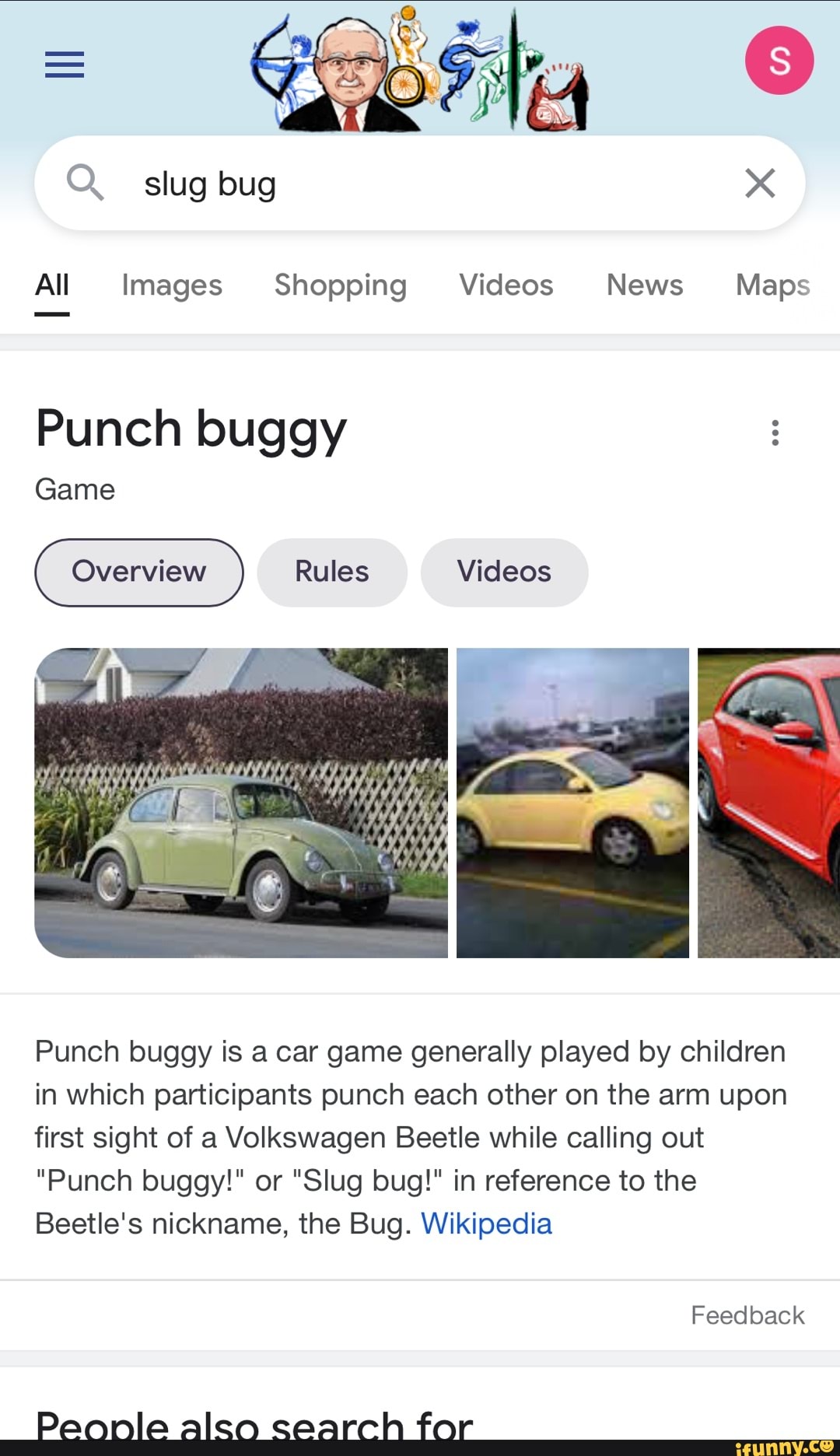
Task: Select the All results tab
Action: (x=52, y=285)
